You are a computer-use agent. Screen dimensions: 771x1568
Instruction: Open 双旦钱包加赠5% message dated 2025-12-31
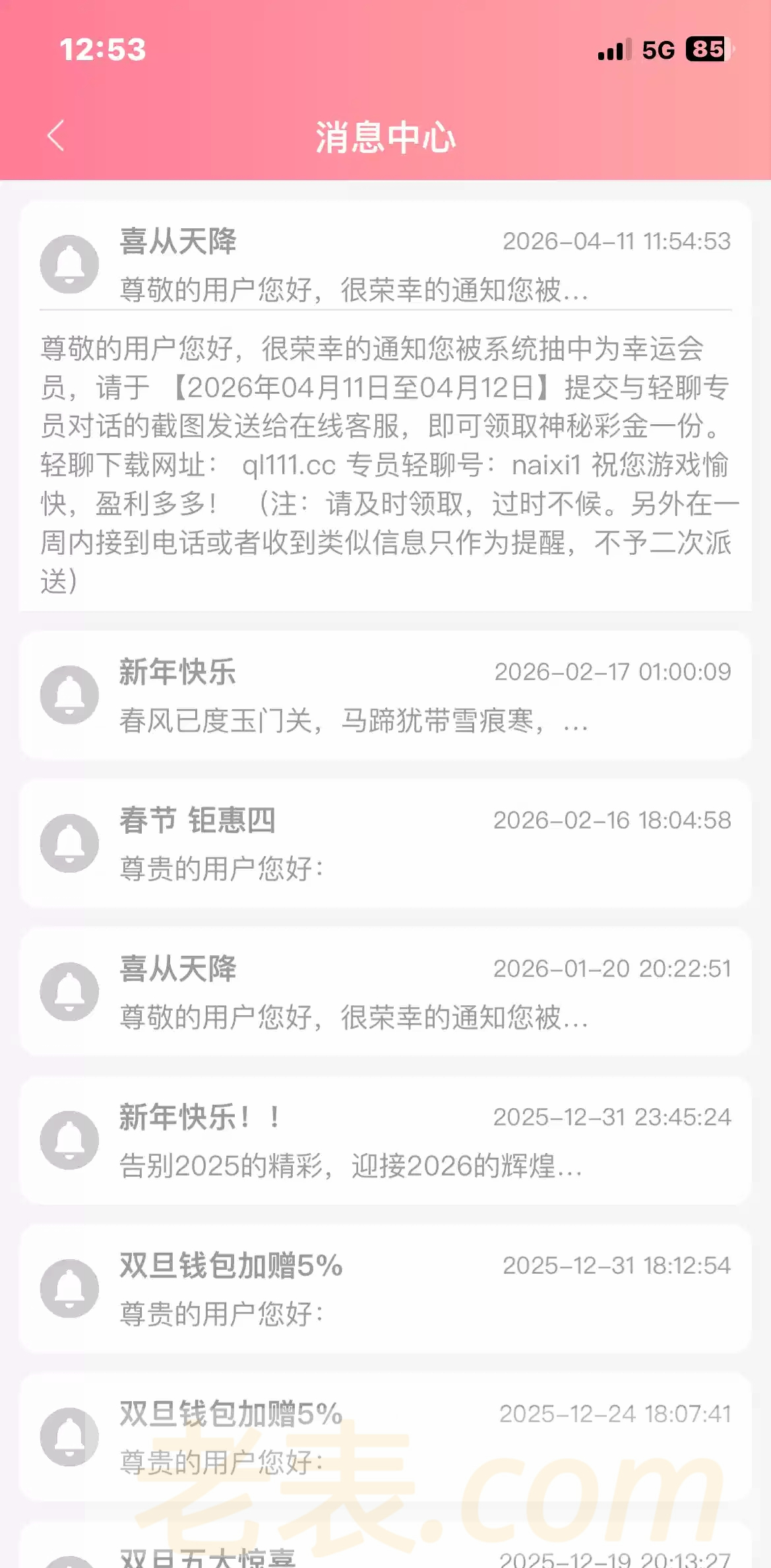(x=385, y=1289)
